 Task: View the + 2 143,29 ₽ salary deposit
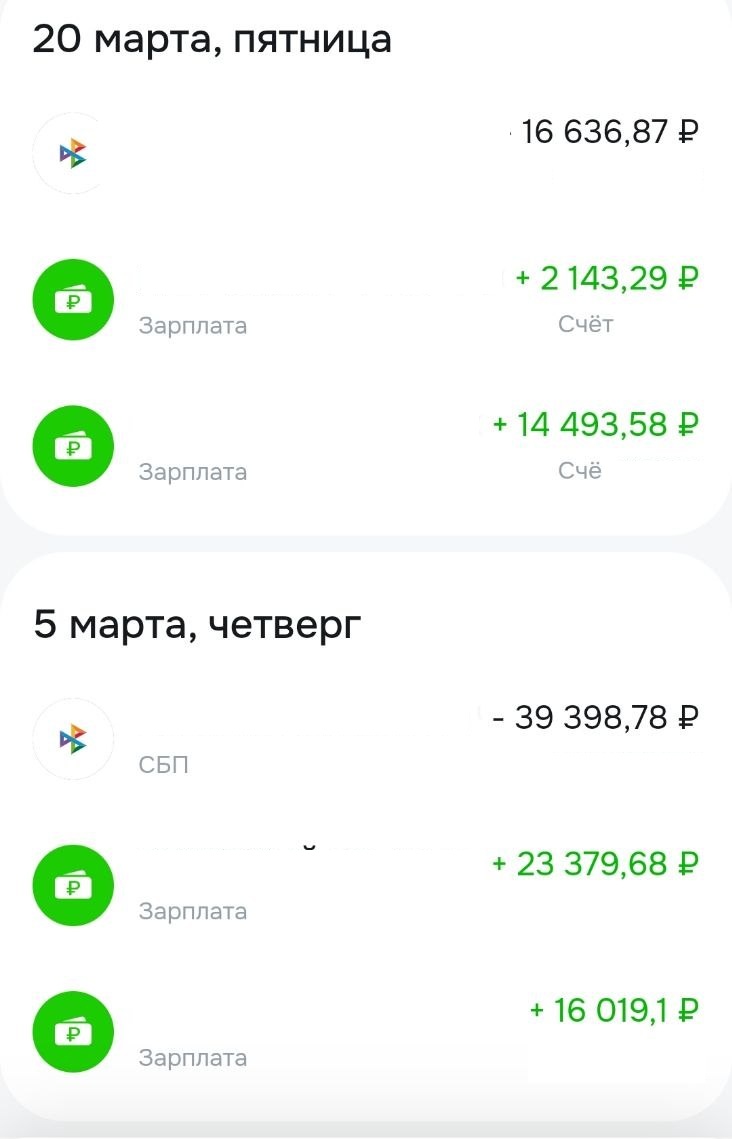[366, 298]
